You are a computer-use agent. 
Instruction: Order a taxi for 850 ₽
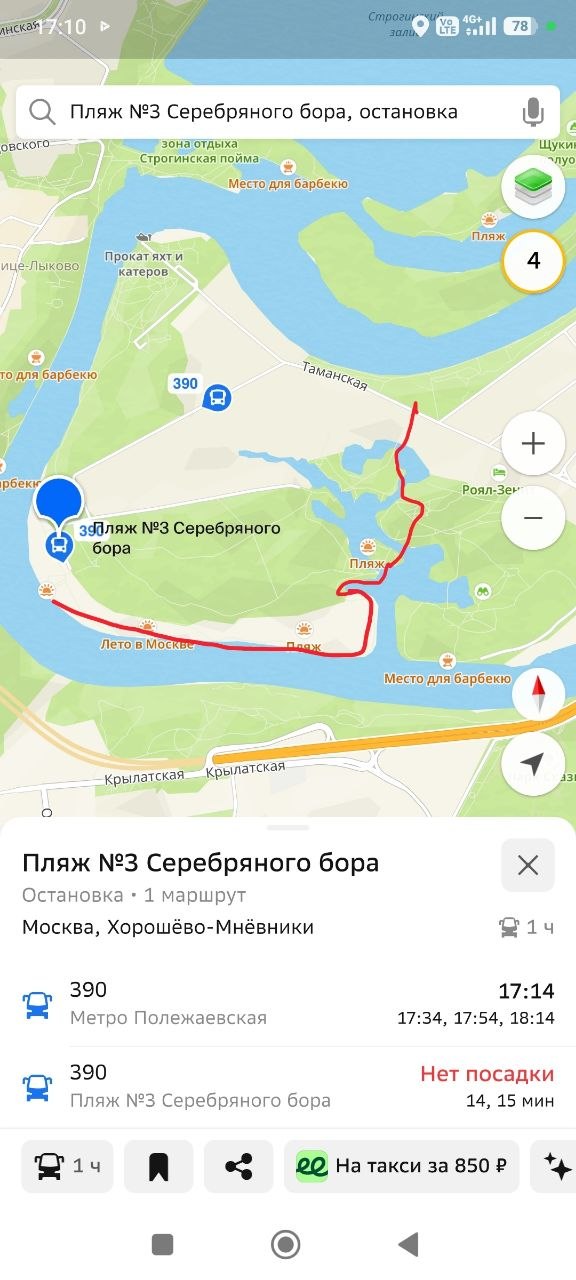402,1166
